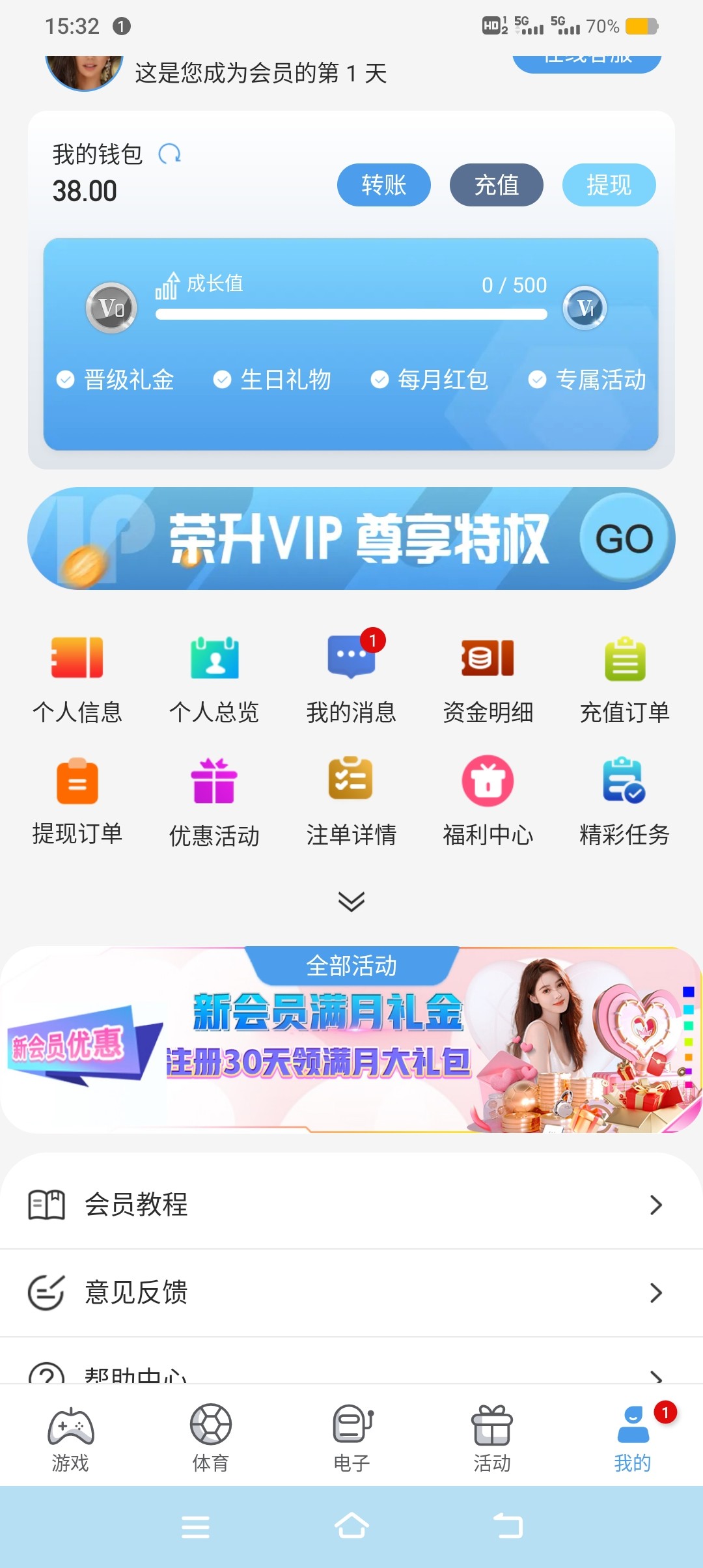Tap the 提现 withdraw button
The image size is (703, 1568).
609,185
